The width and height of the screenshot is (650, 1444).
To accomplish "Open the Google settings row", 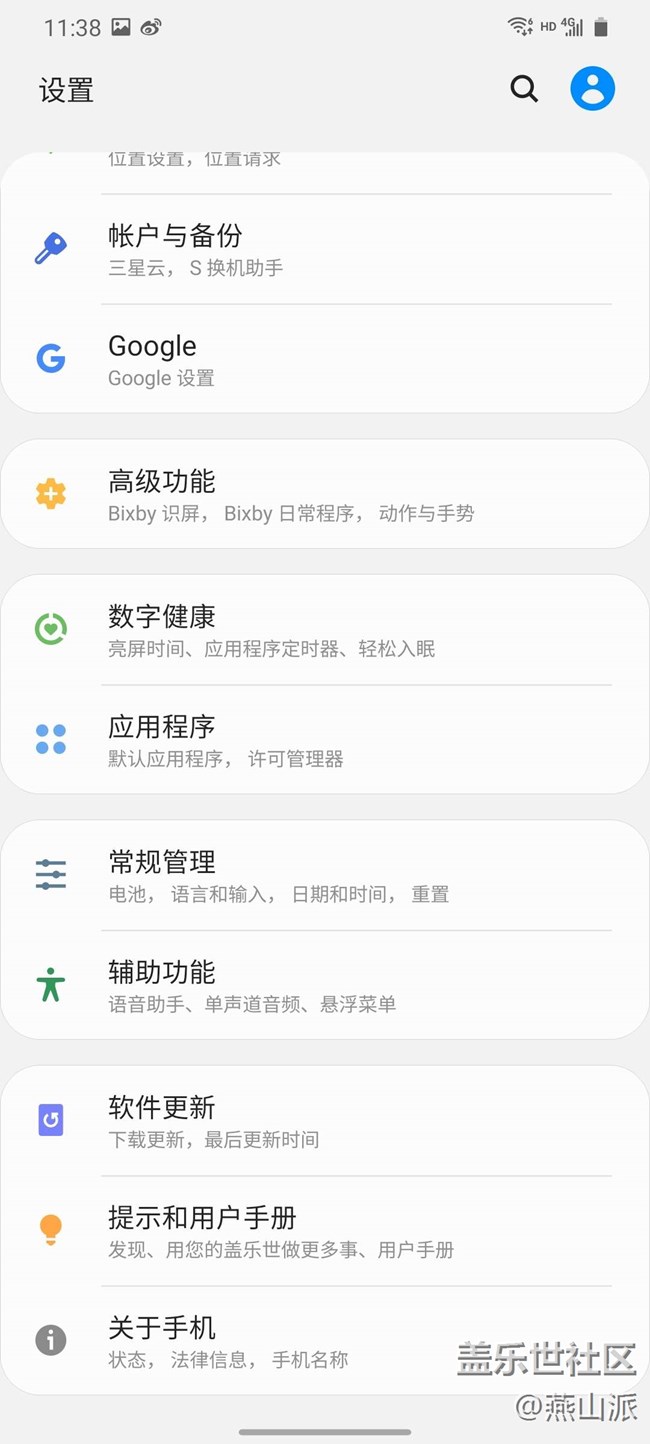I will (x=325, y=359).
